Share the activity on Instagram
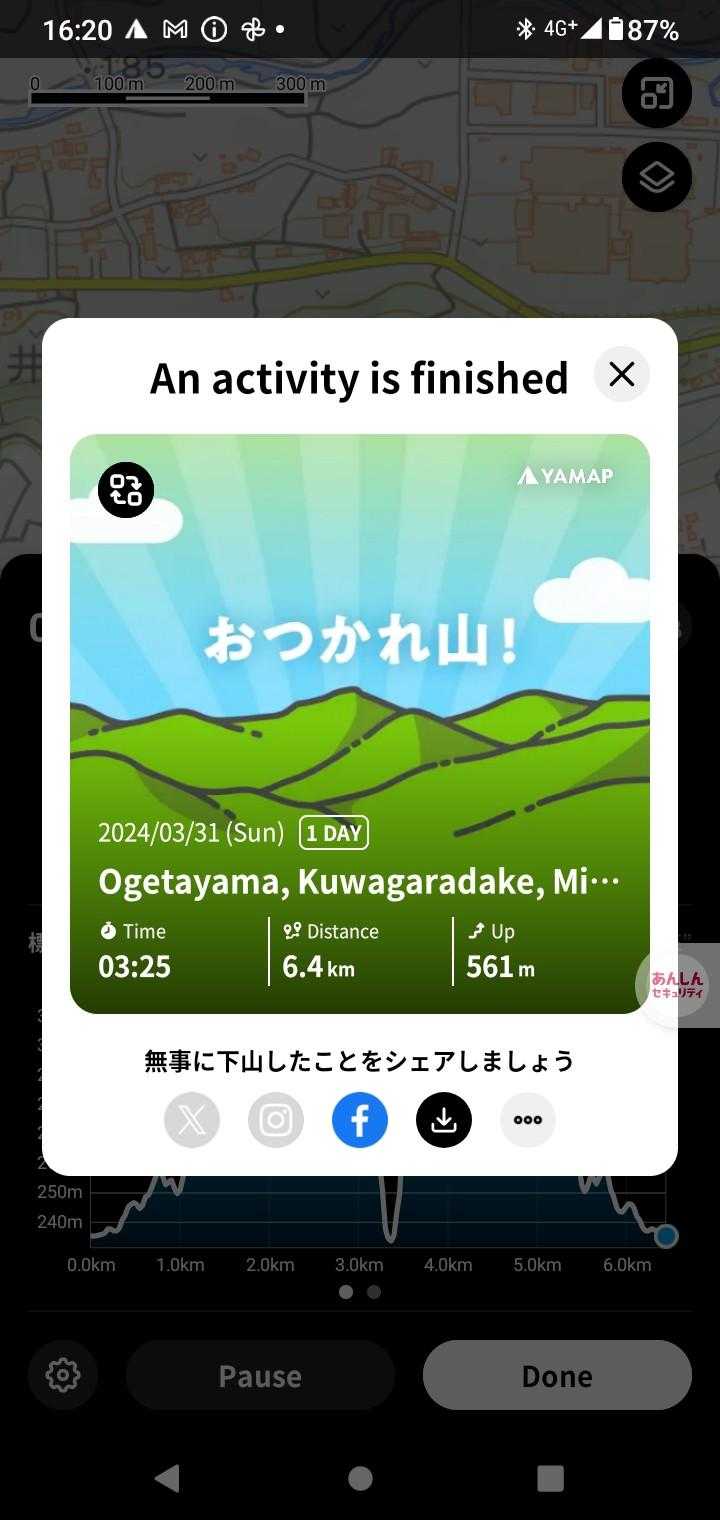This screenshot has width=720, height=1520. click(x=276, y=1120)
